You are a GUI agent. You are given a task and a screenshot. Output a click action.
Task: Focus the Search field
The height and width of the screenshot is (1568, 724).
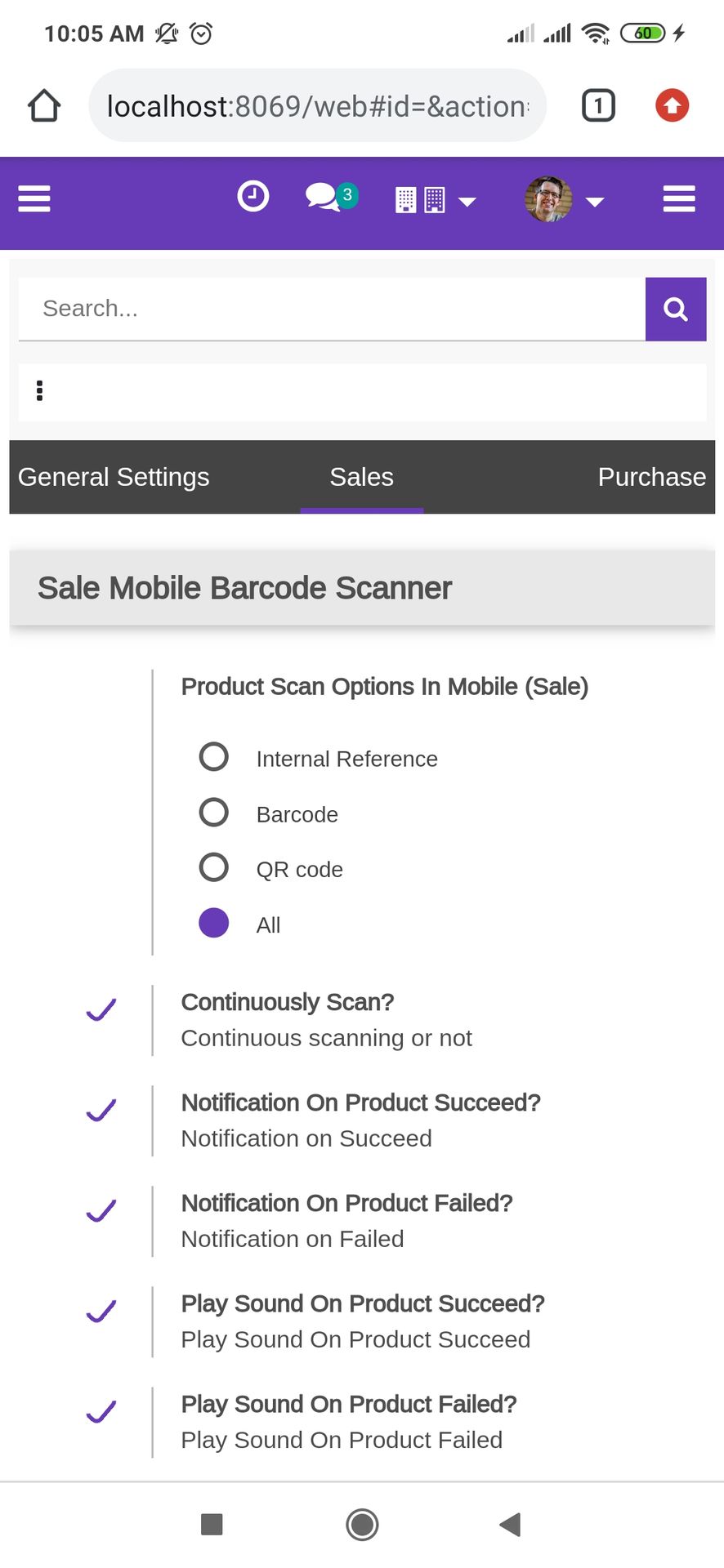[x=332, y=309]
